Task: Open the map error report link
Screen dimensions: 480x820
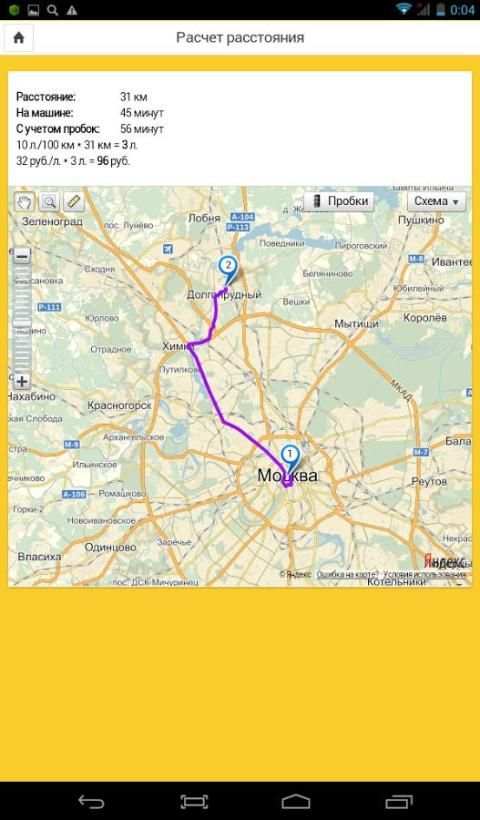Action: [347, 574]
